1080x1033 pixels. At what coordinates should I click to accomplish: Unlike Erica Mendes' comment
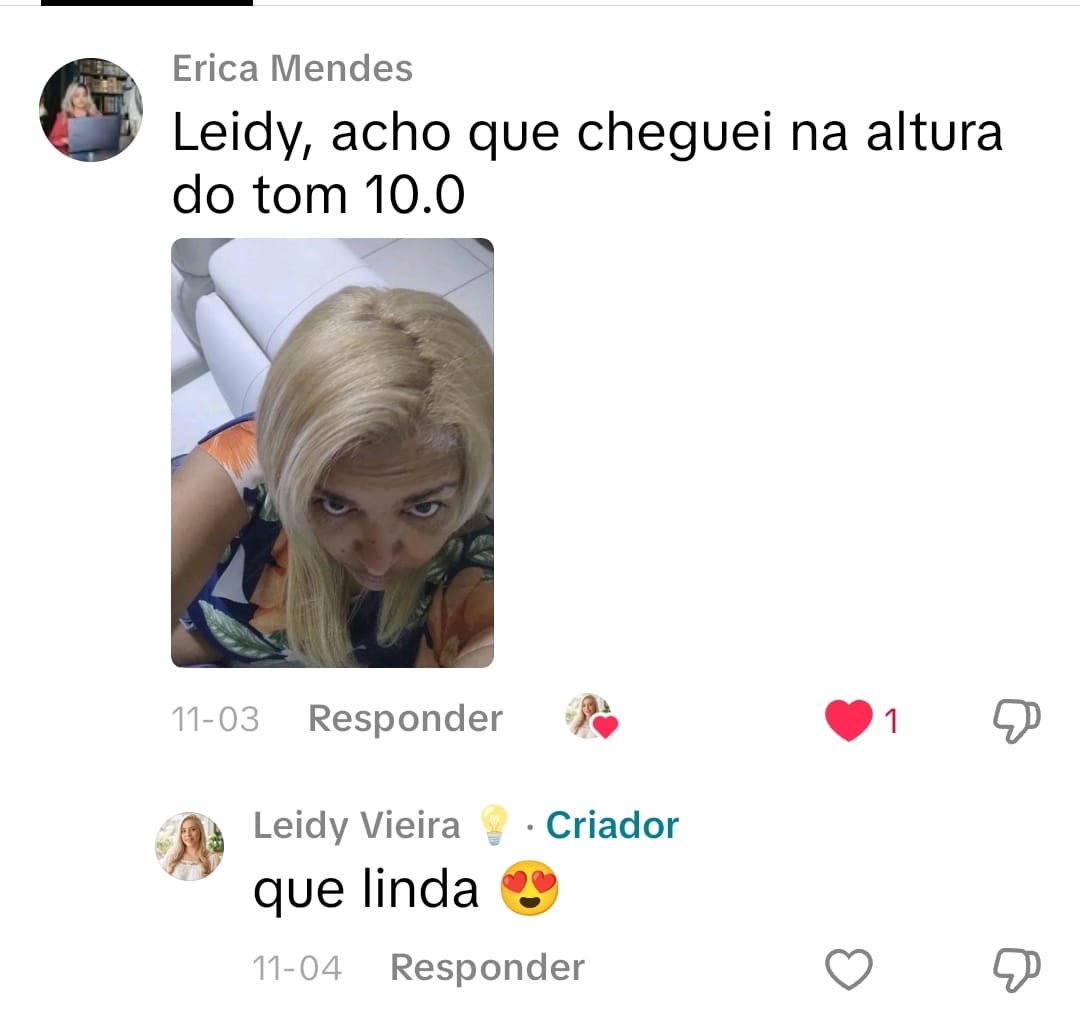[849, 720]
